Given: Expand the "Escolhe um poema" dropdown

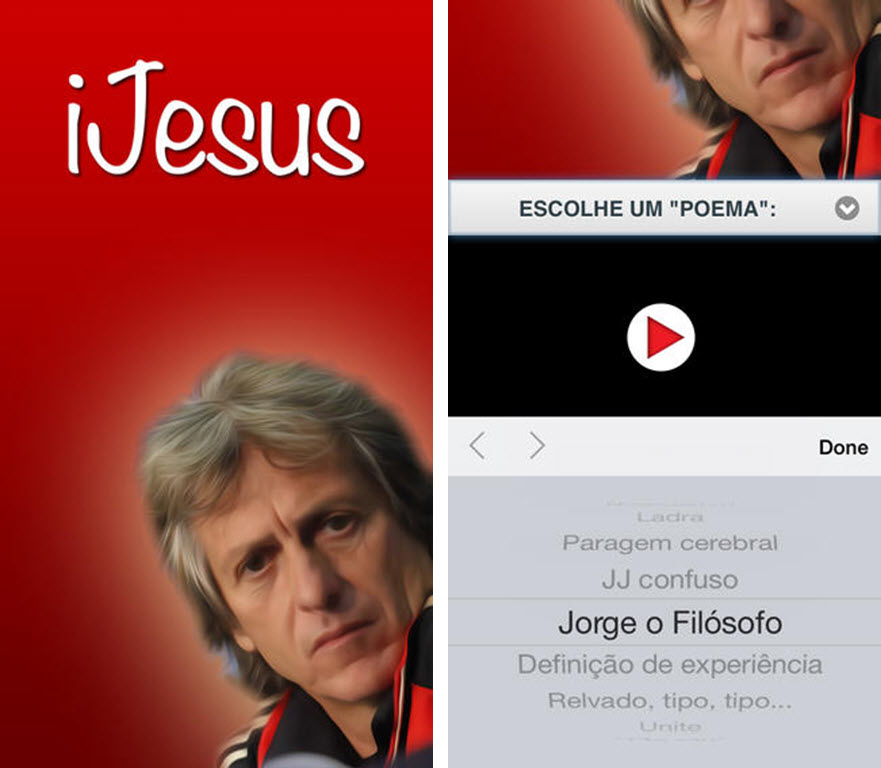Looking at the screenshot, I should tap(846, 208).
